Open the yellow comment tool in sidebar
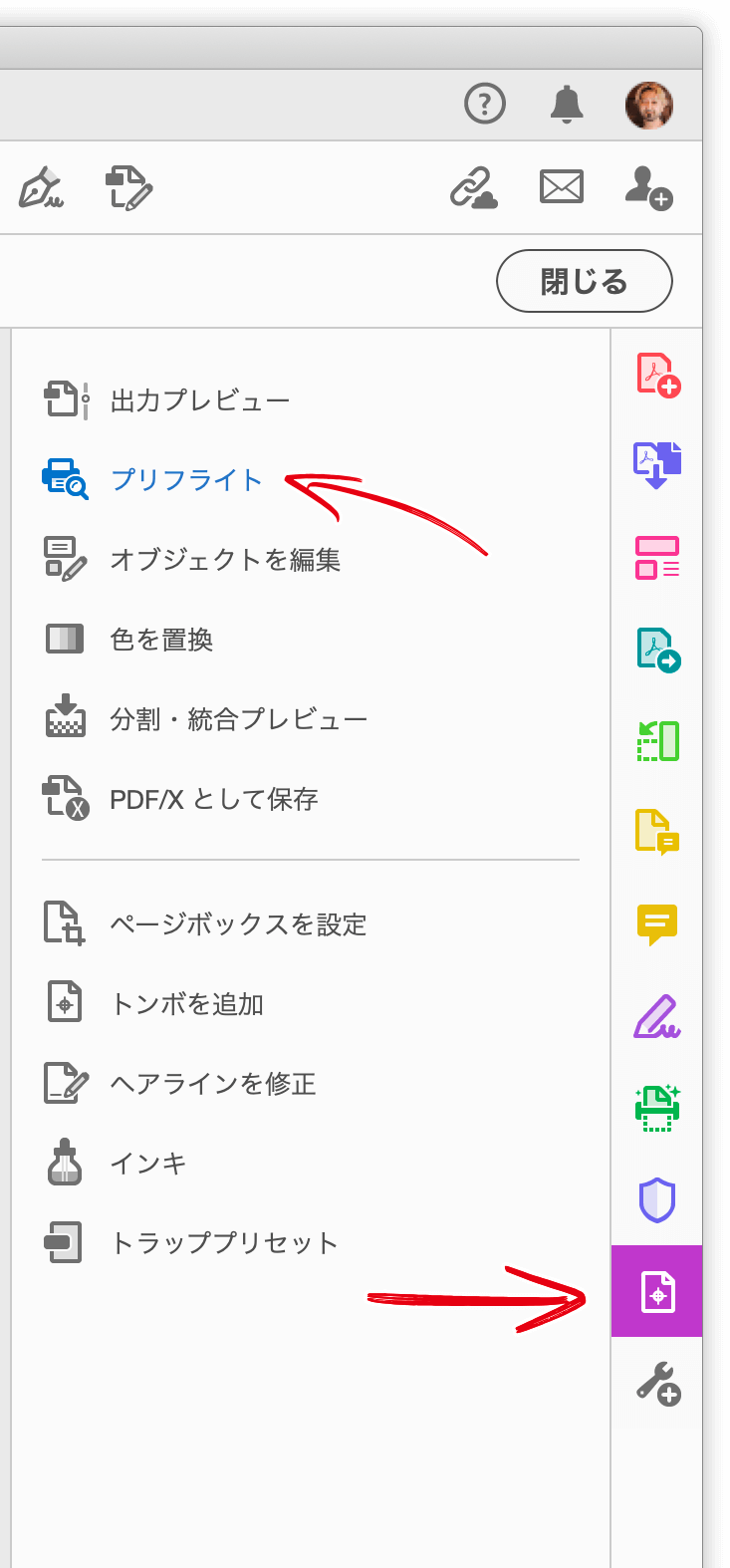The image size is (730, 1568). pyautogui.click(x=657, y=924)
